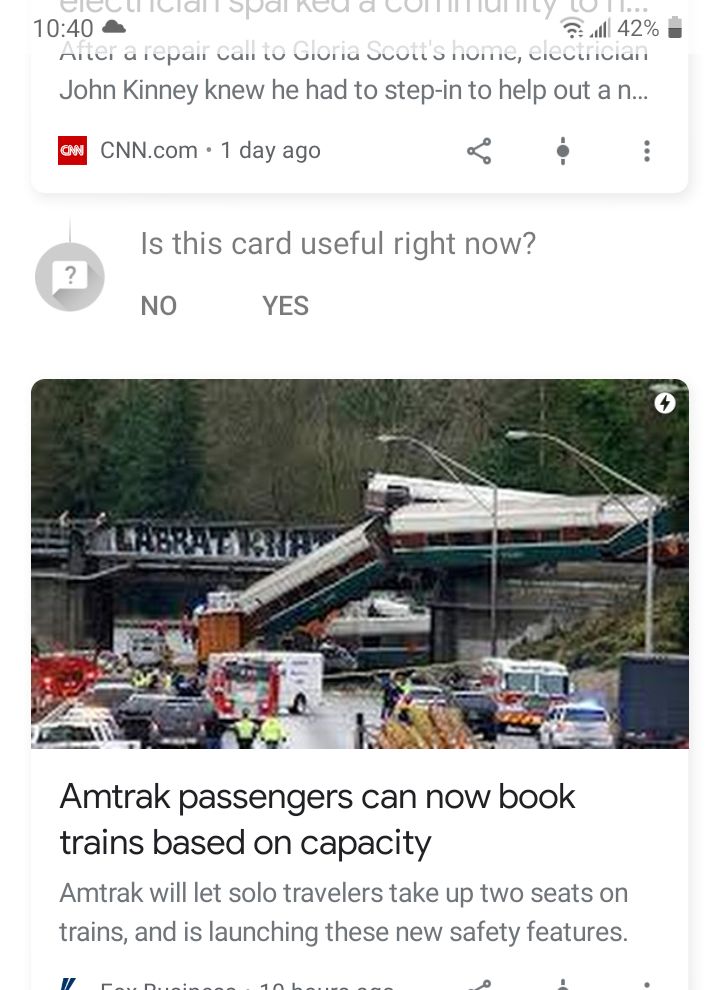This screenshot has height=990, width=720.
Task: Answer NO to card usefulness prompt
Action: [158, 306]
